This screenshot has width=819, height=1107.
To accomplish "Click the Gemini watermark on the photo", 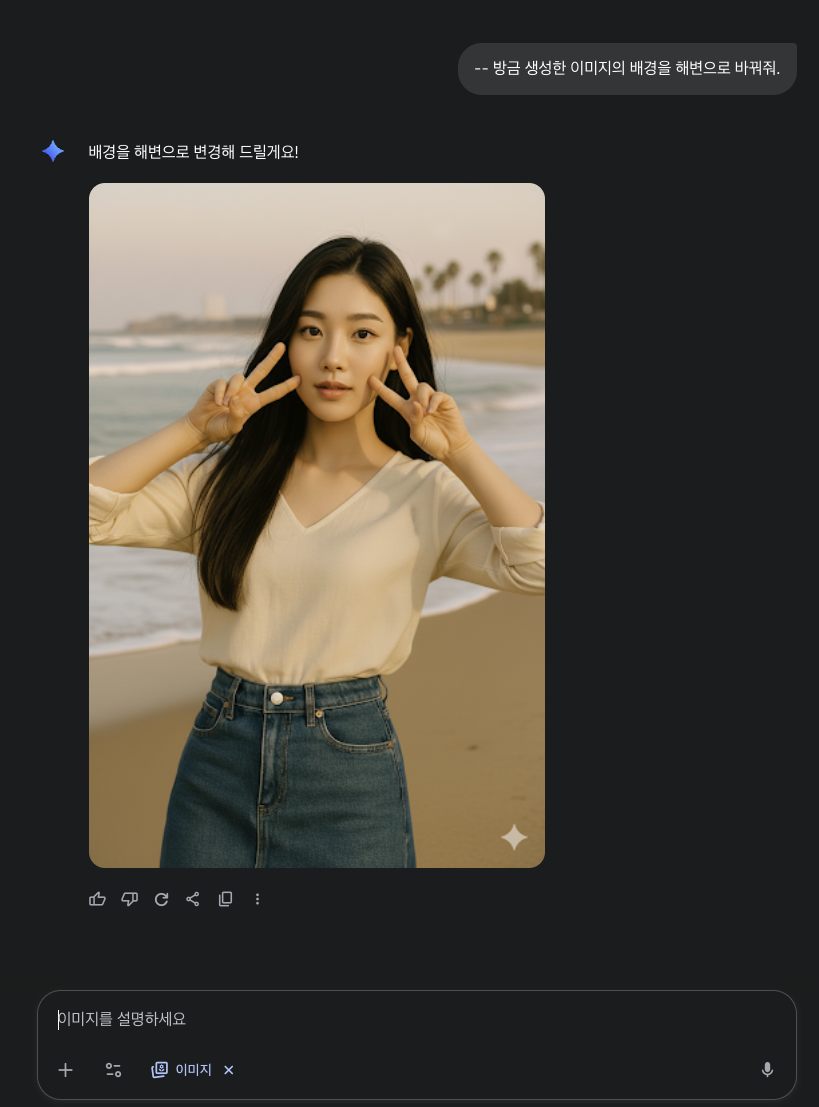I will click(513, 838).
